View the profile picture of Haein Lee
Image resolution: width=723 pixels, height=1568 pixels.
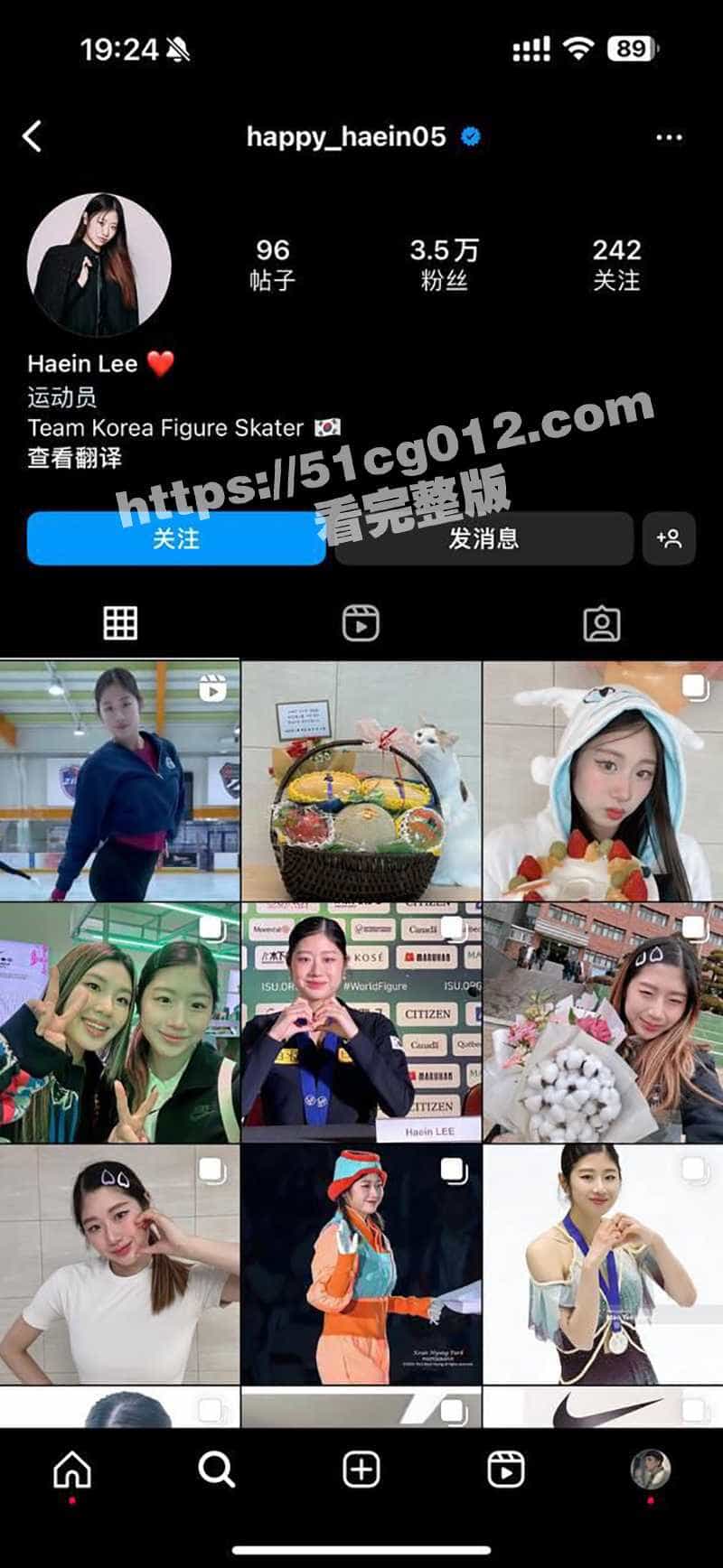pyautogui.click(x=99, y=264)
